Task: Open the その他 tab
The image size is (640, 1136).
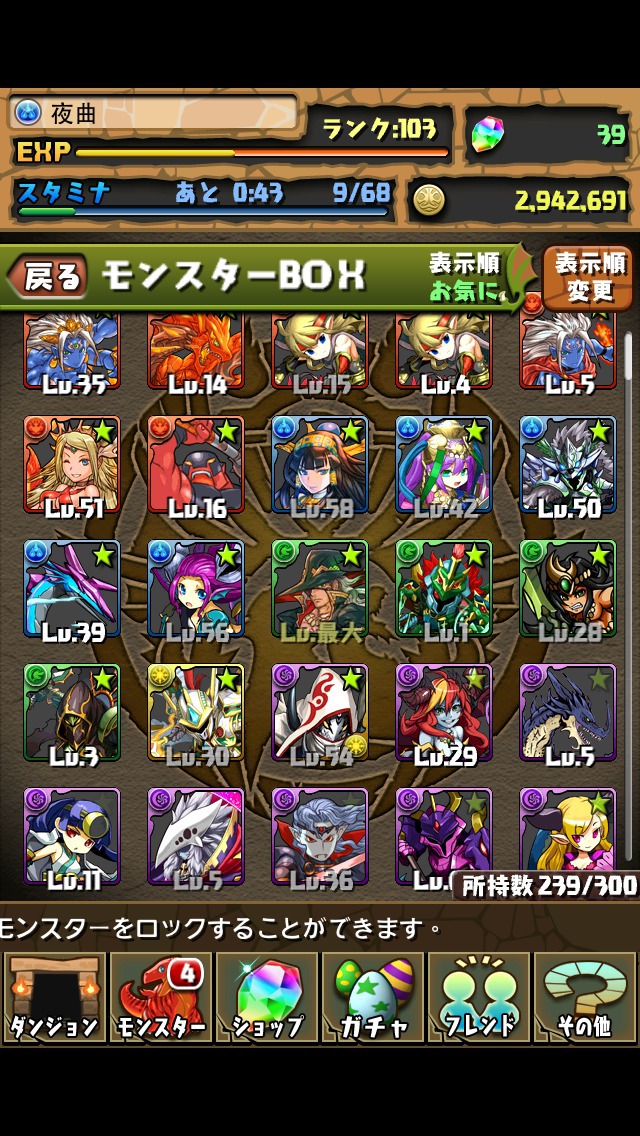Action: [x=585, y=997]
